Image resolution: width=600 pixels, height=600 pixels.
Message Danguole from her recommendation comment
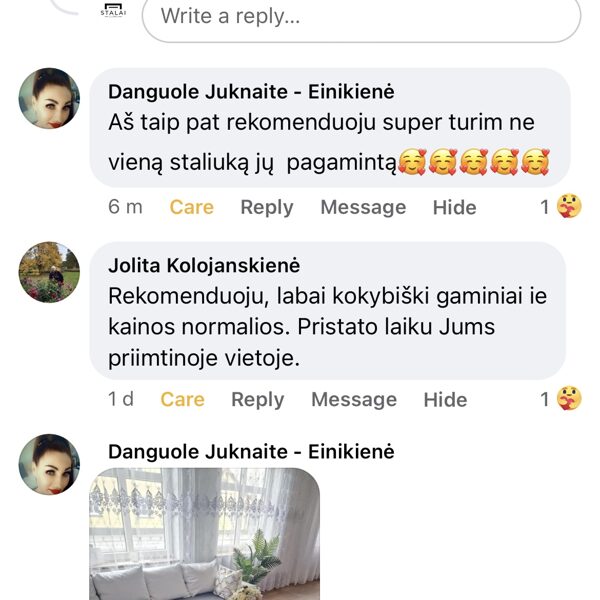point(362,207)
